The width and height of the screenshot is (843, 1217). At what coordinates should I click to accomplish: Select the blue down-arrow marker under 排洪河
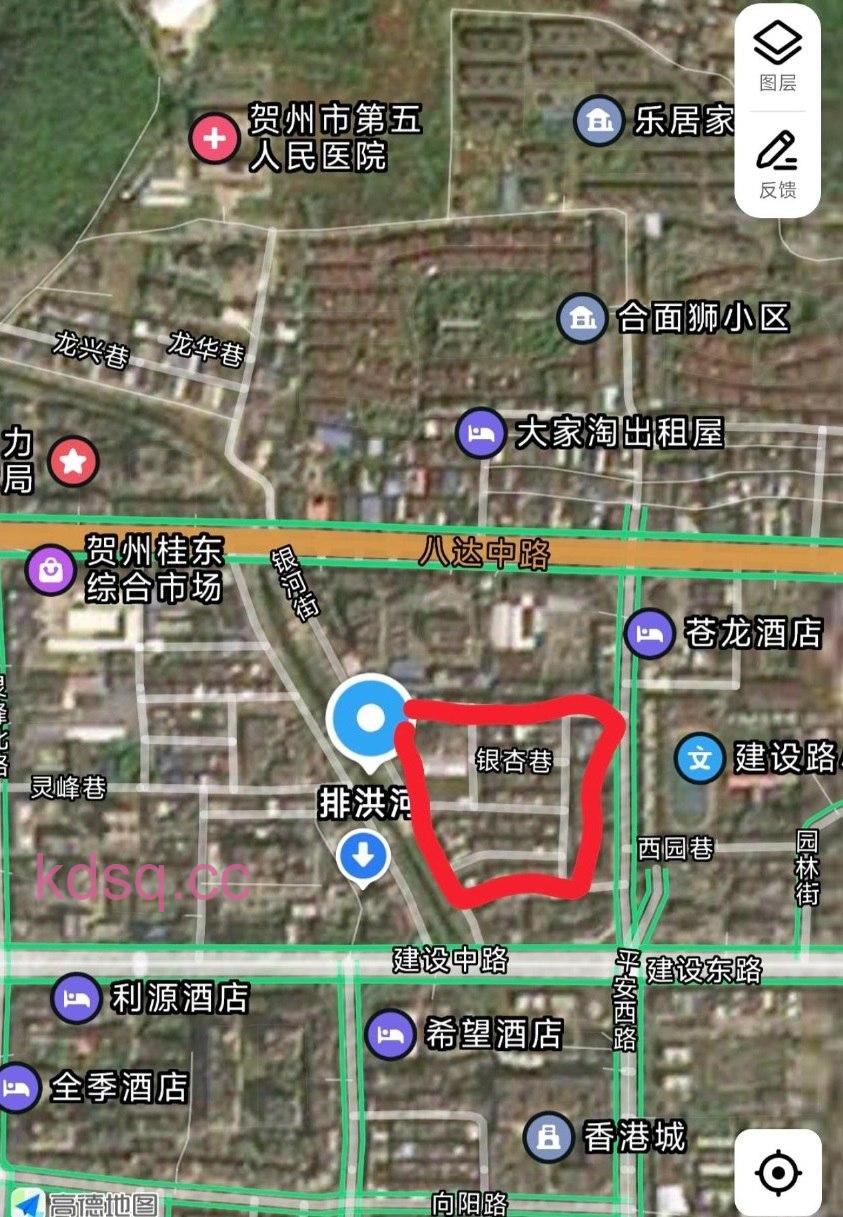[x=362, y=858]
